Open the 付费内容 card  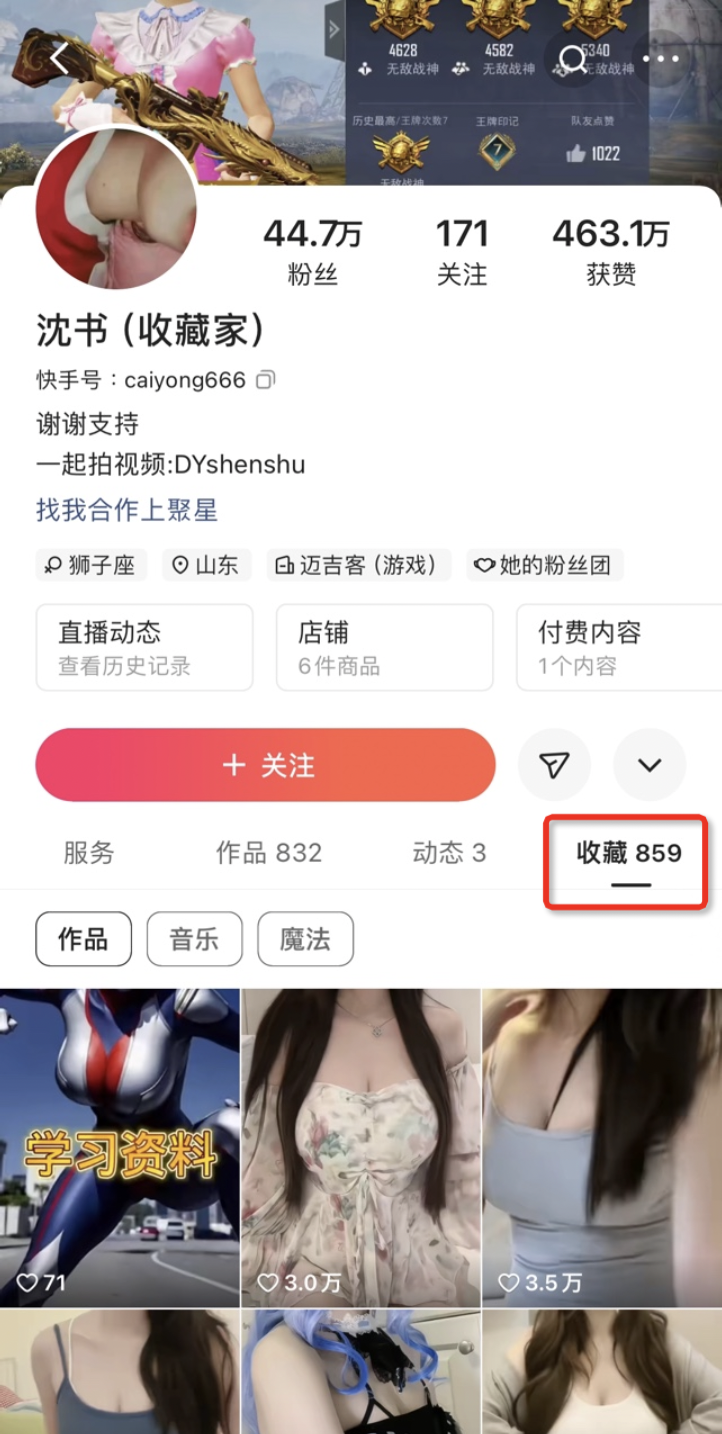point(618,647)
